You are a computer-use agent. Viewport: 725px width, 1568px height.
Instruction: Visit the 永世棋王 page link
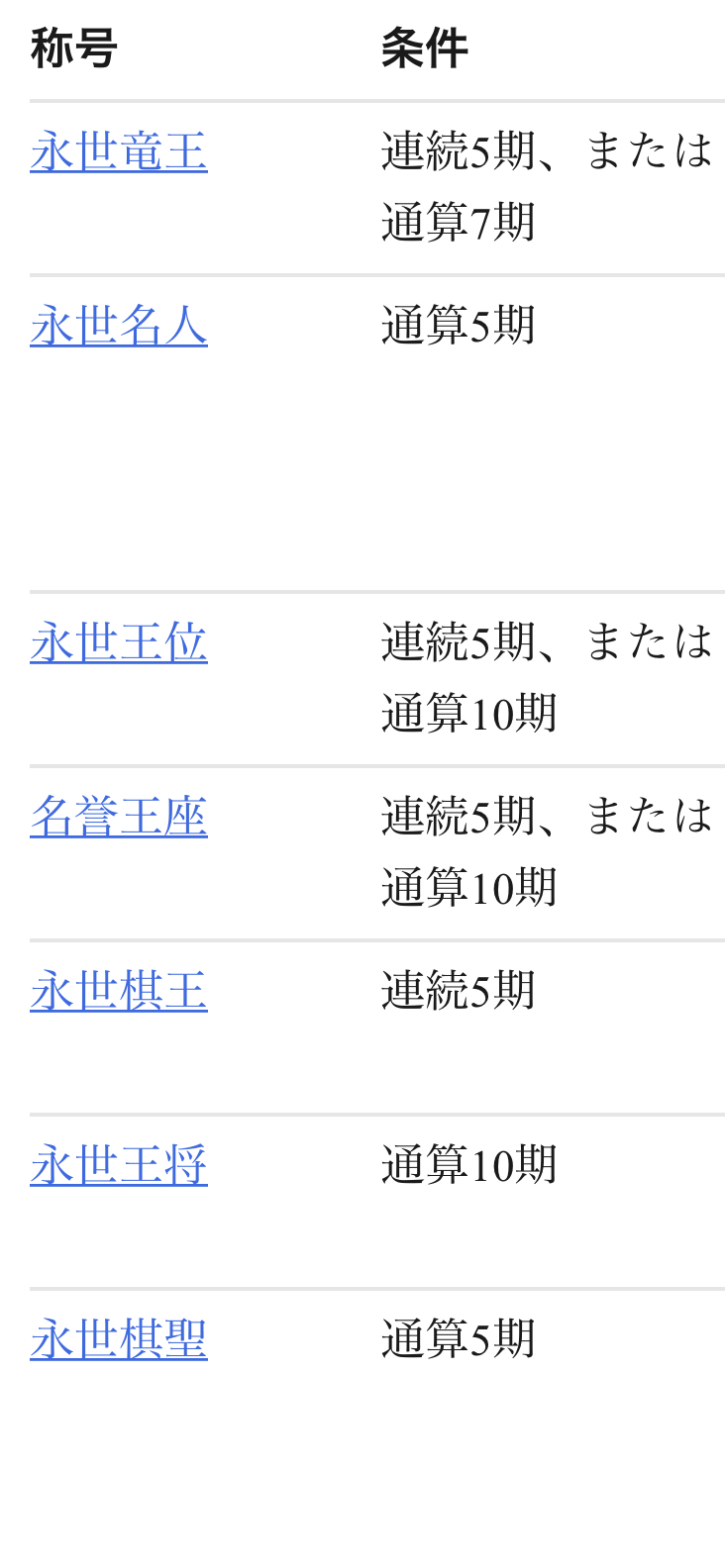[x=119, y=992]
